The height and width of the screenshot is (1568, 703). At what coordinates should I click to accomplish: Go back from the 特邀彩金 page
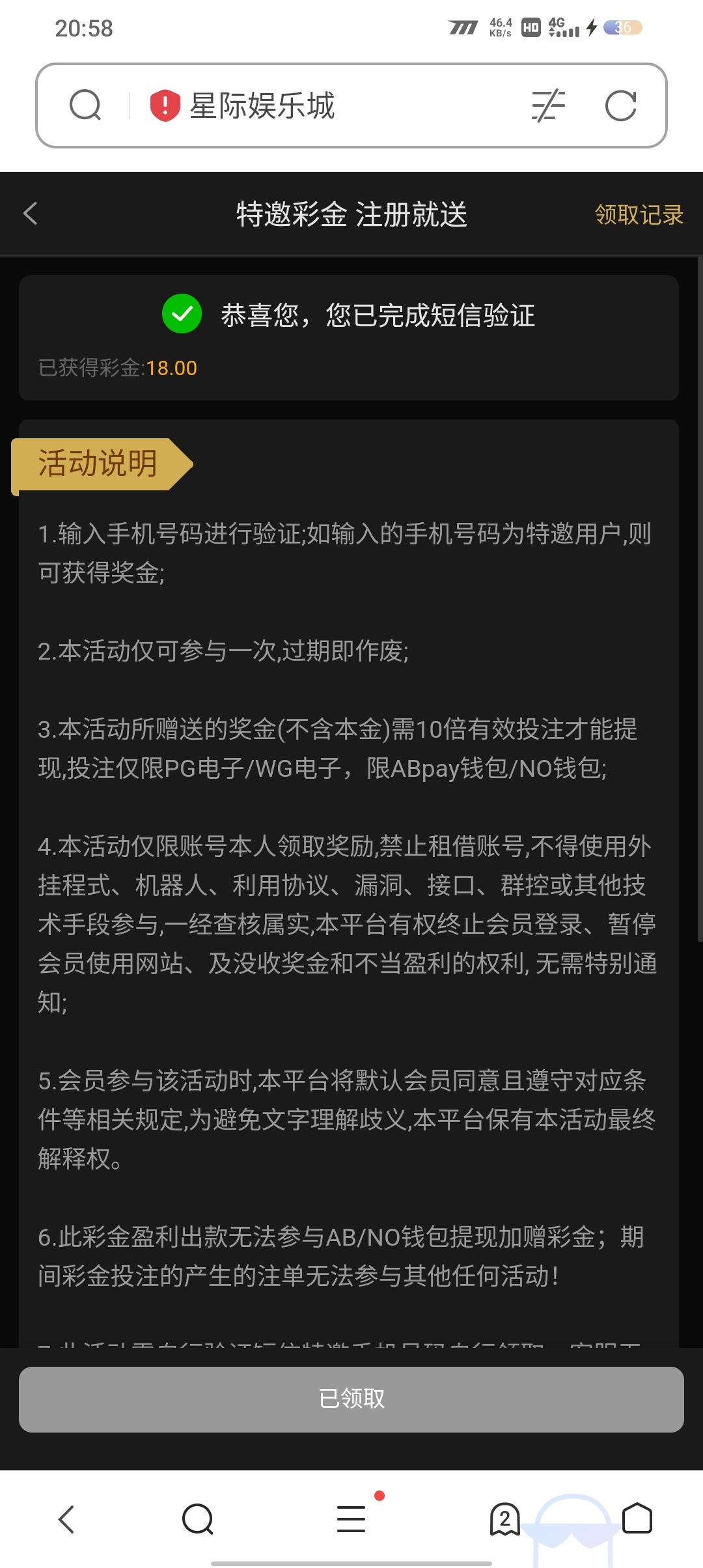31,214
